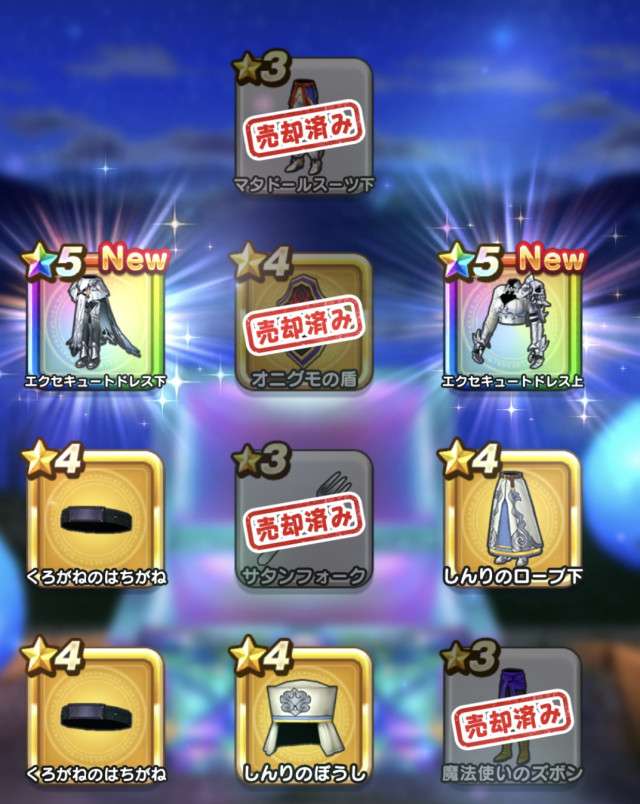This screenshot has width=640, height=804.
Task: Tap the sold 魔法使いのズボン tile
Action: [512, 718]
